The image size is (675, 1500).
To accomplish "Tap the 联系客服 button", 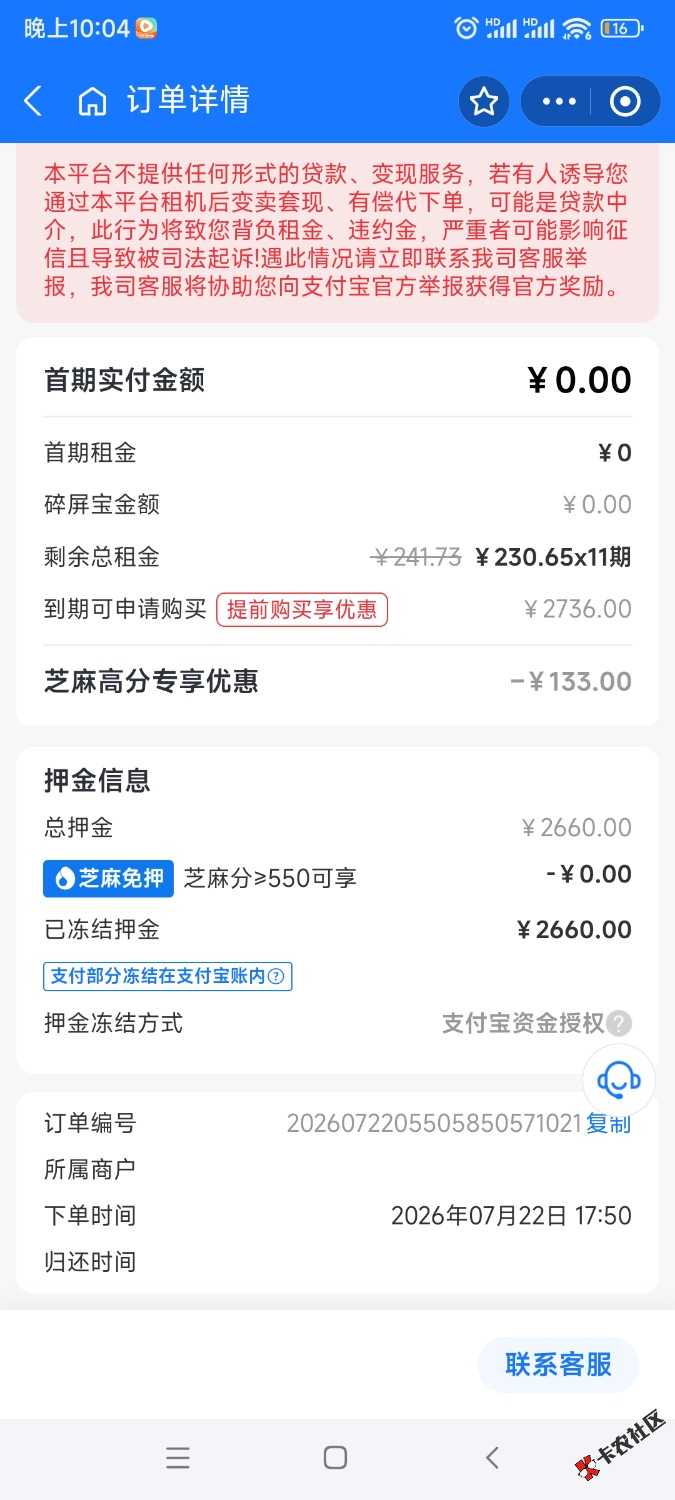I will pos(558,1365).
